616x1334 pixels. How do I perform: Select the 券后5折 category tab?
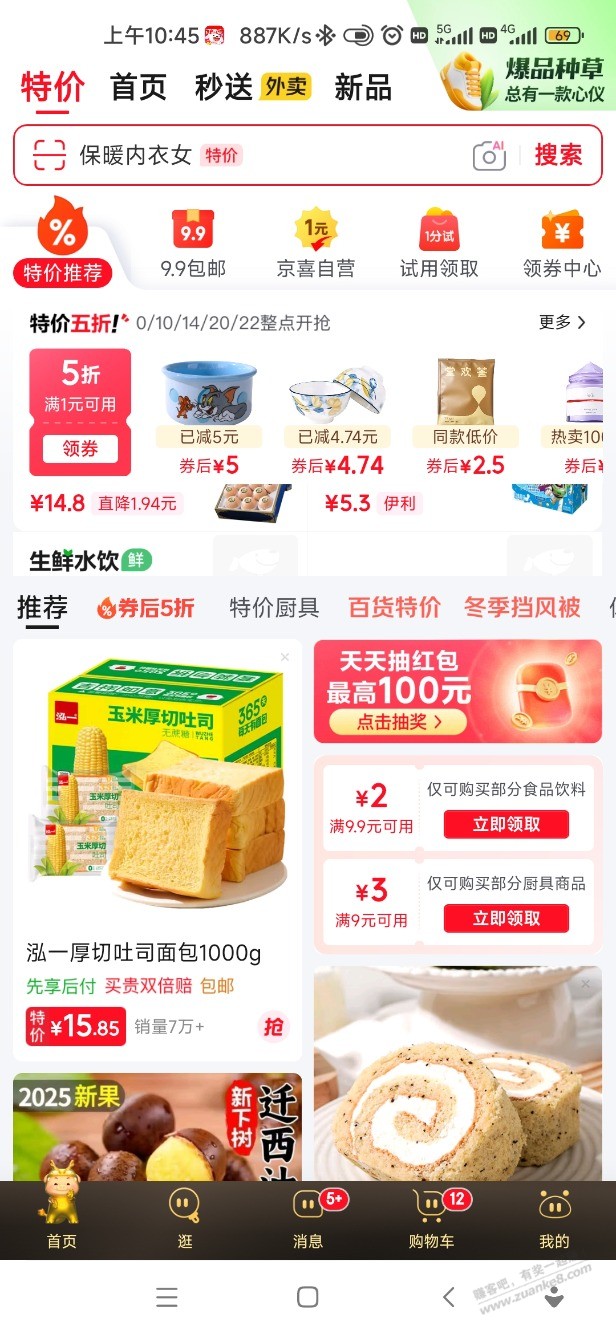click(x=146, y=607)
